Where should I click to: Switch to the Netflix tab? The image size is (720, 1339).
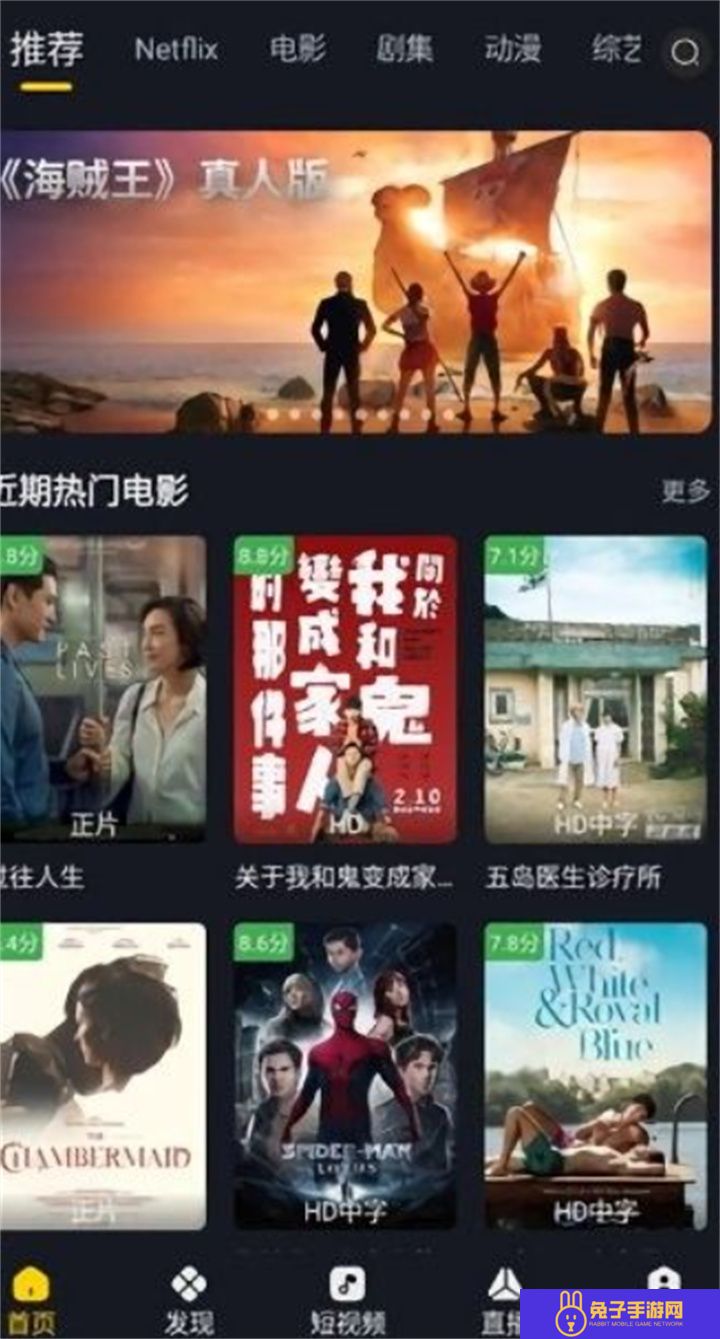click(x=176, y=50)
